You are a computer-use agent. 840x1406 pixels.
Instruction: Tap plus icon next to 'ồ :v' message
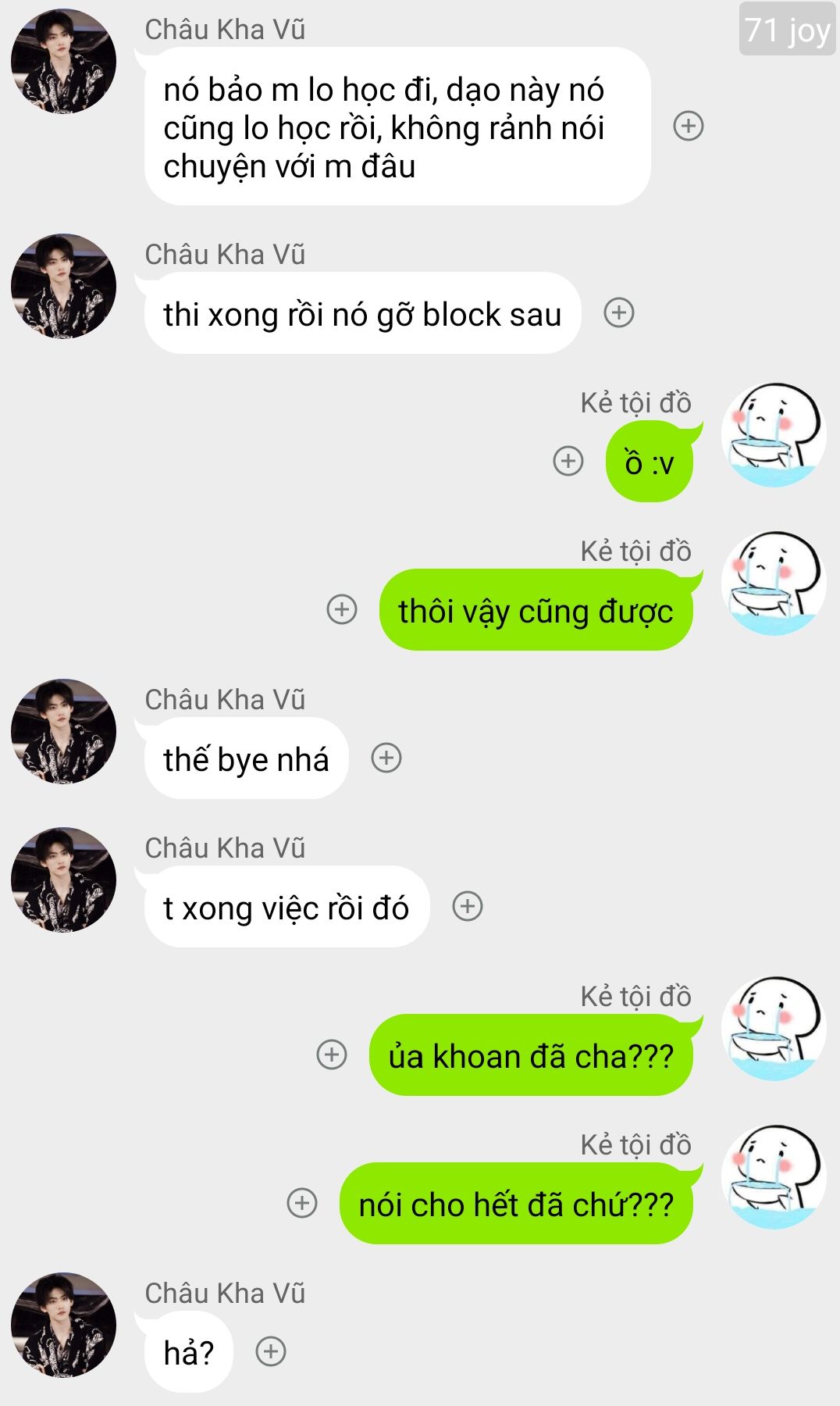568,461
